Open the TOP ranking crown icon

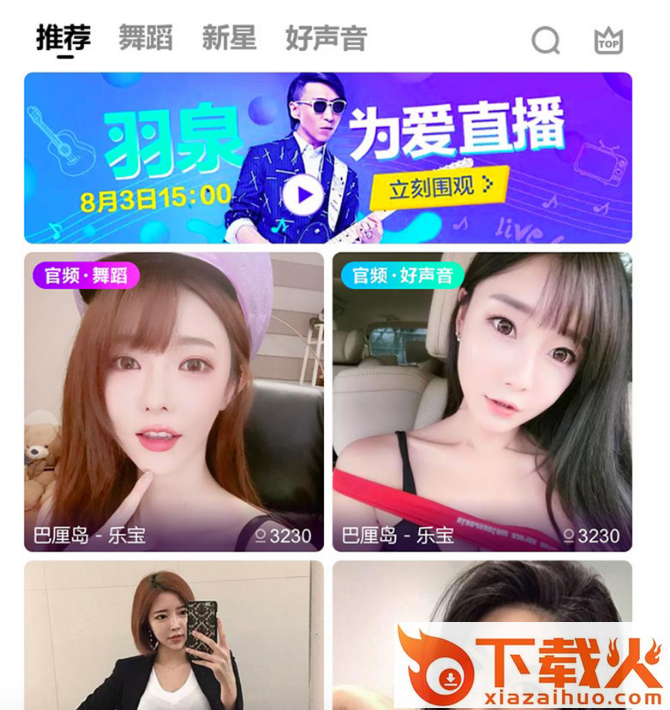point(608,40)
